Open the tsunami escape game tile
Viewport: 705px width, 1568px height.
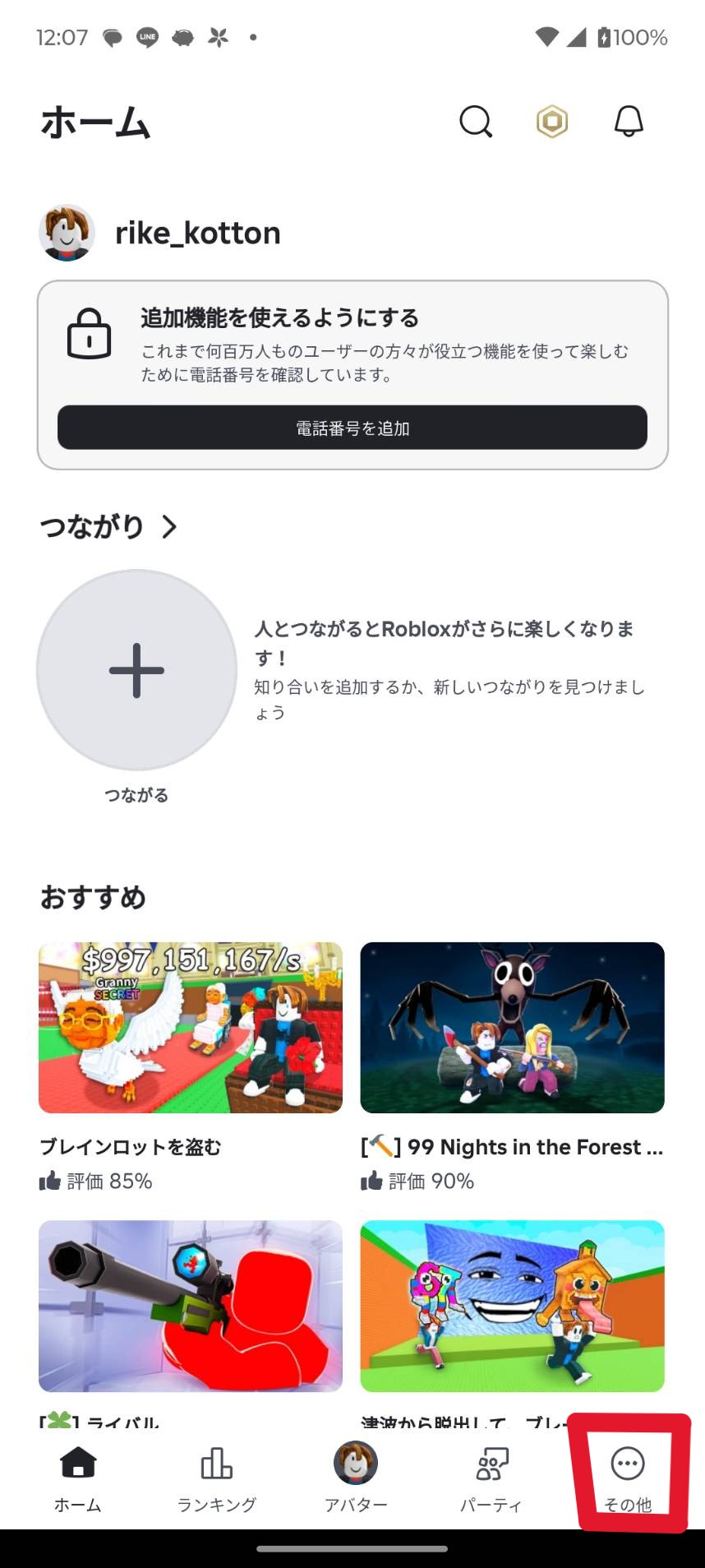tap(512, 1306)
